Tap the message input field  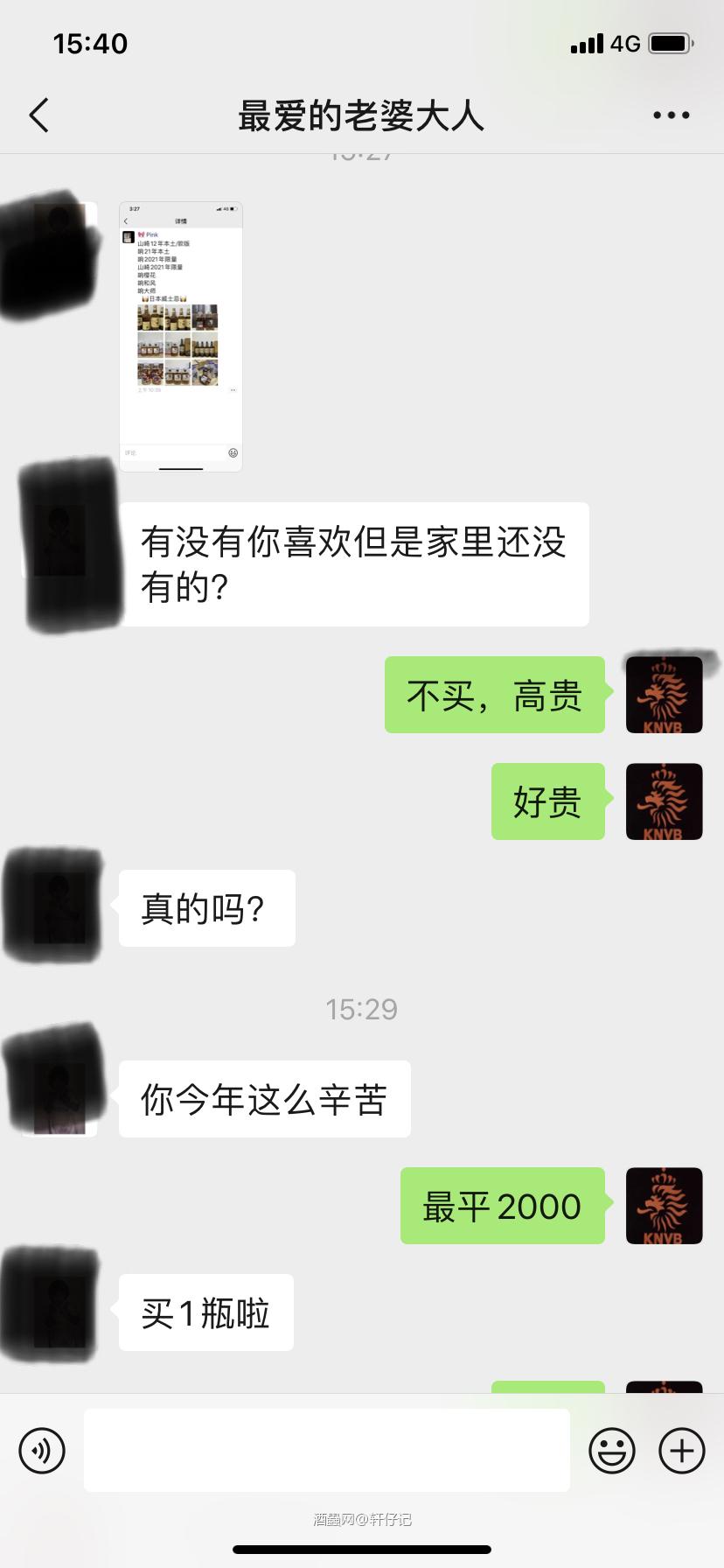point(326,1450)
